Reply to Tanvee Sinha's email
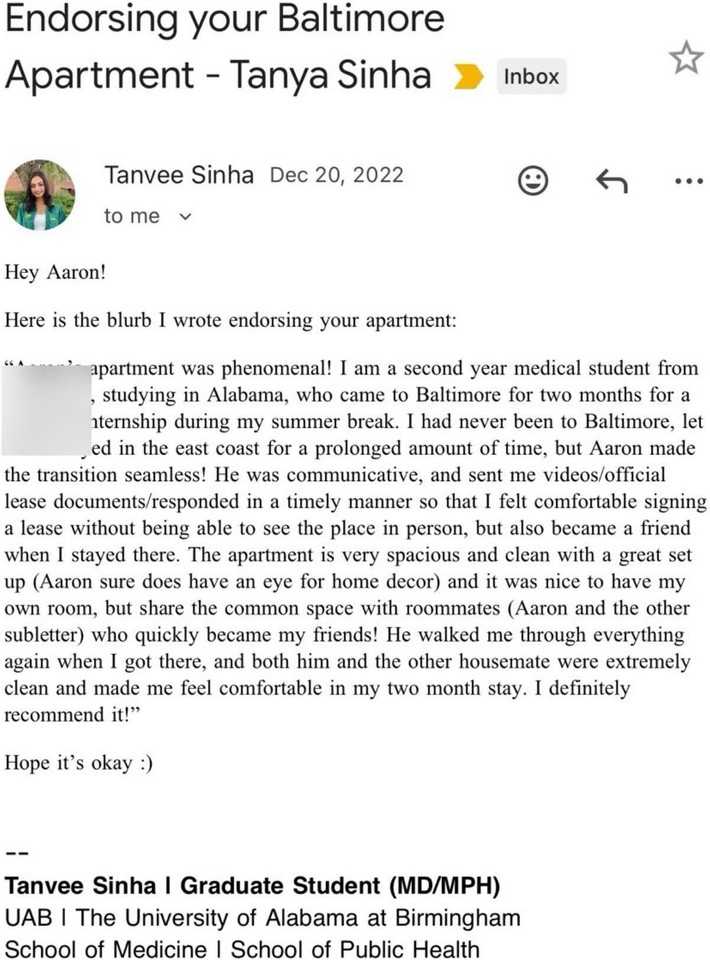Image resolution: width=710 pixels, height=960 pixels. click(x=611, y=180)
